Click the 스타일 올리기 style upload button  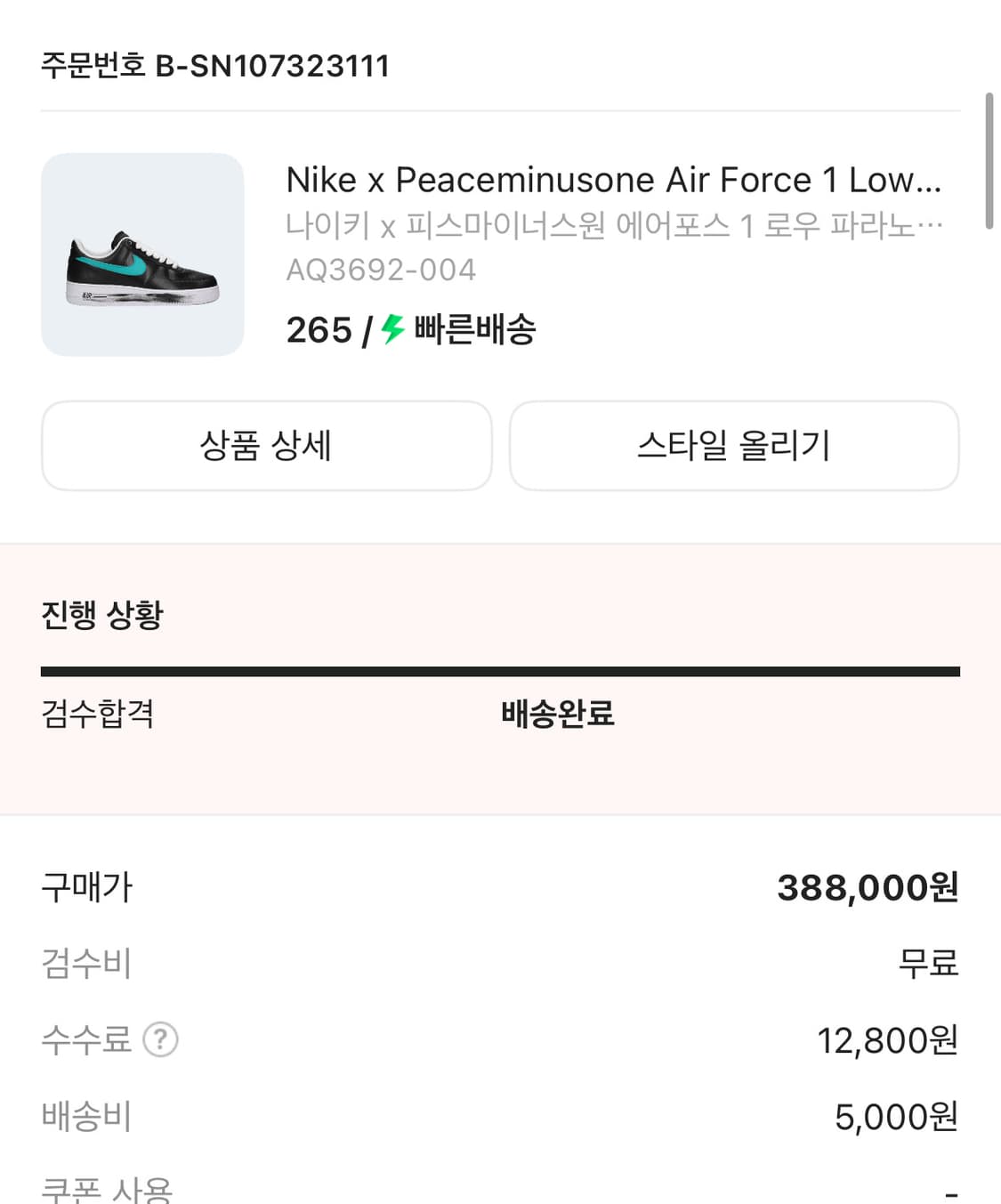coord(734,446)
